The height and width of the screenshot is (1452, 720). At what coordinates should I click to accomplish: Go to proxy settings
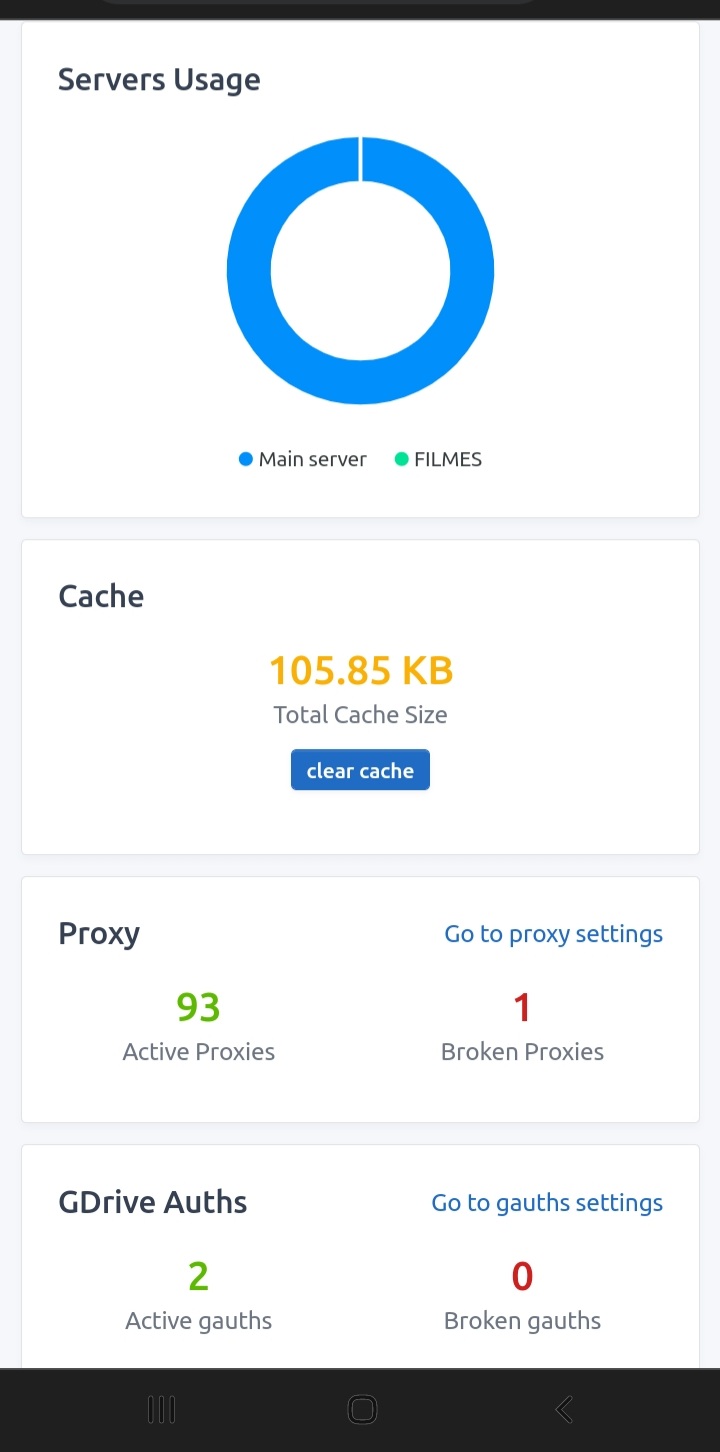pos(553,934)
